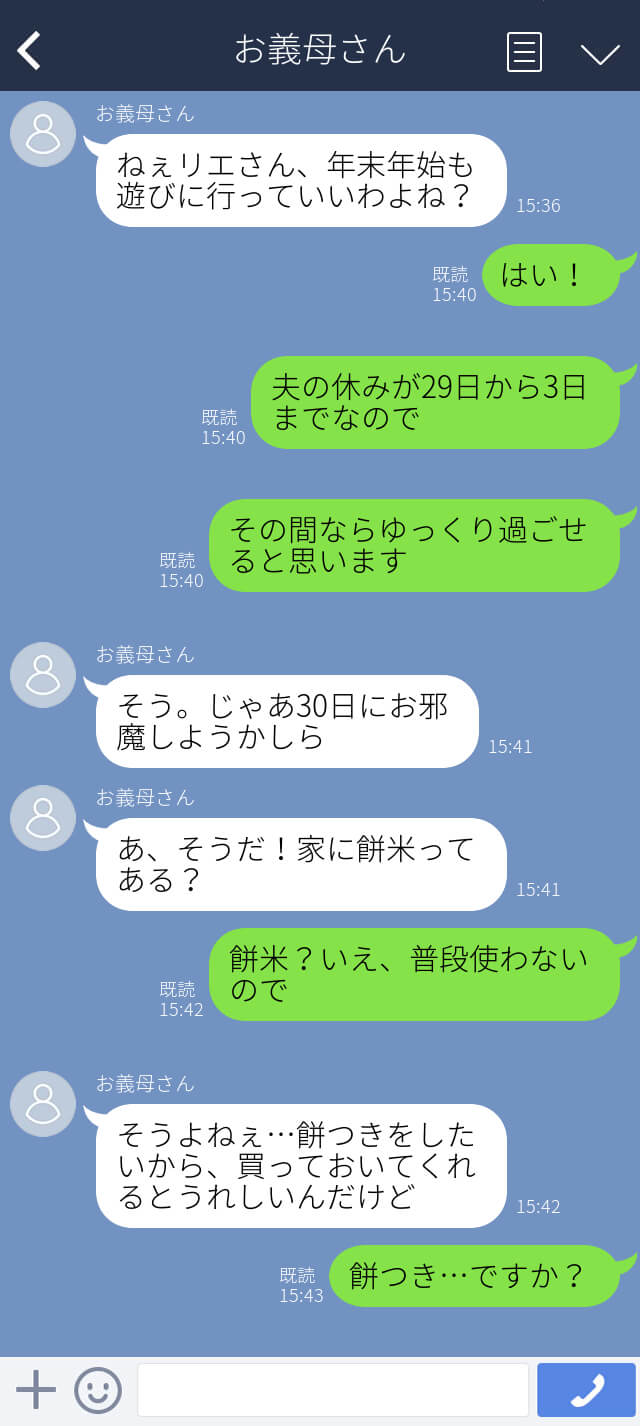Open the emoji sticker picker
Image resolution: width=640 pixels, height=1426 pixels.
click(x=98, y=1390)
